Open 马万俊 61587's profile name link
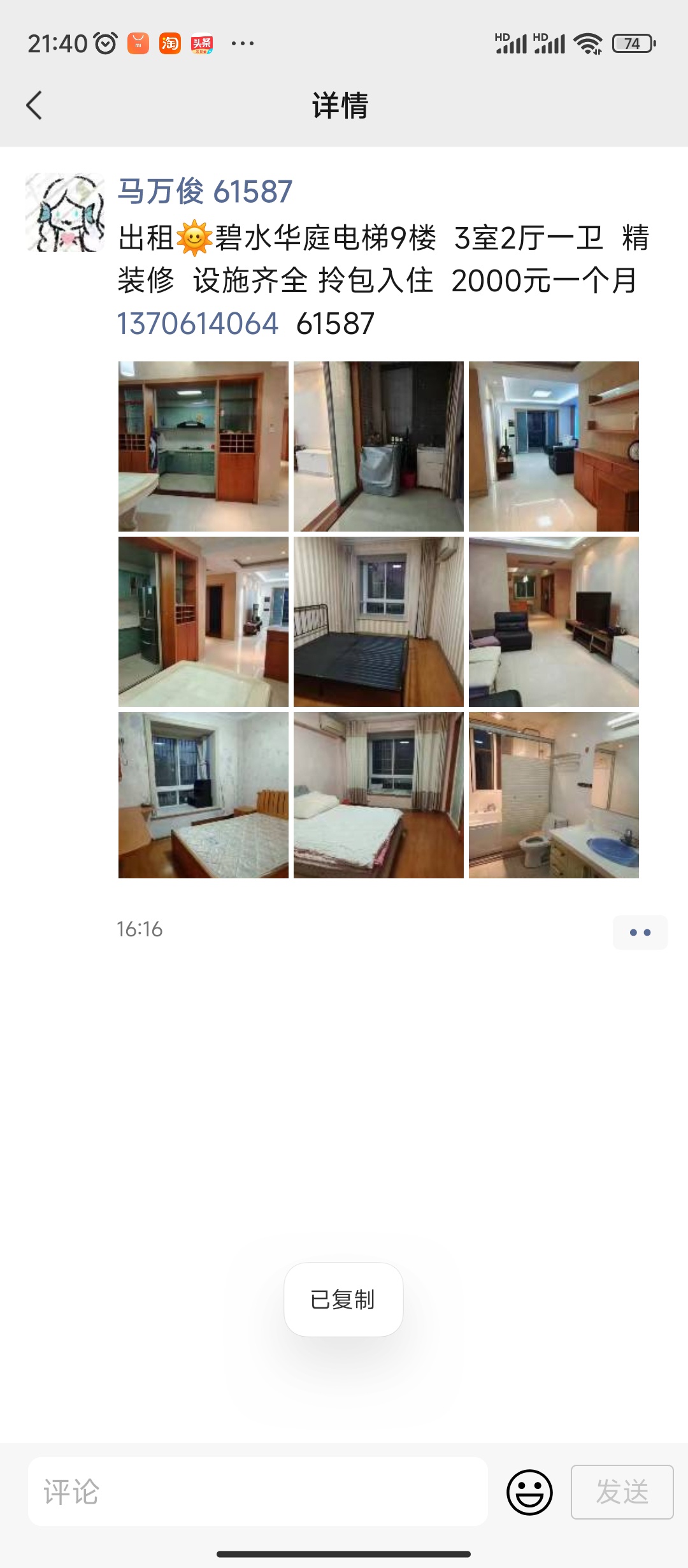Screen dimensions: 688x1568 click(x=204, y=191)
